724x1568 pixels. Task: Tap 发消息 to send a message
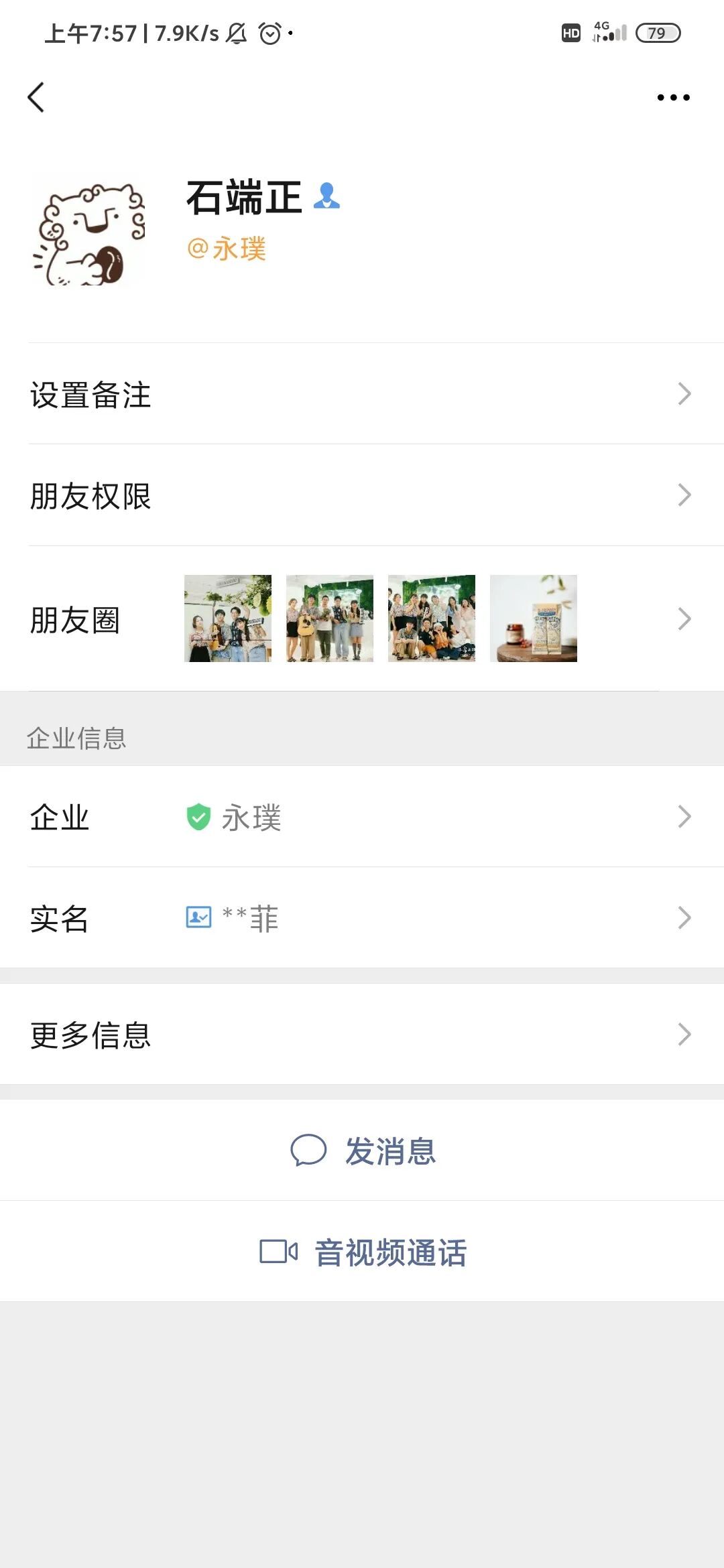[363, 1151]
